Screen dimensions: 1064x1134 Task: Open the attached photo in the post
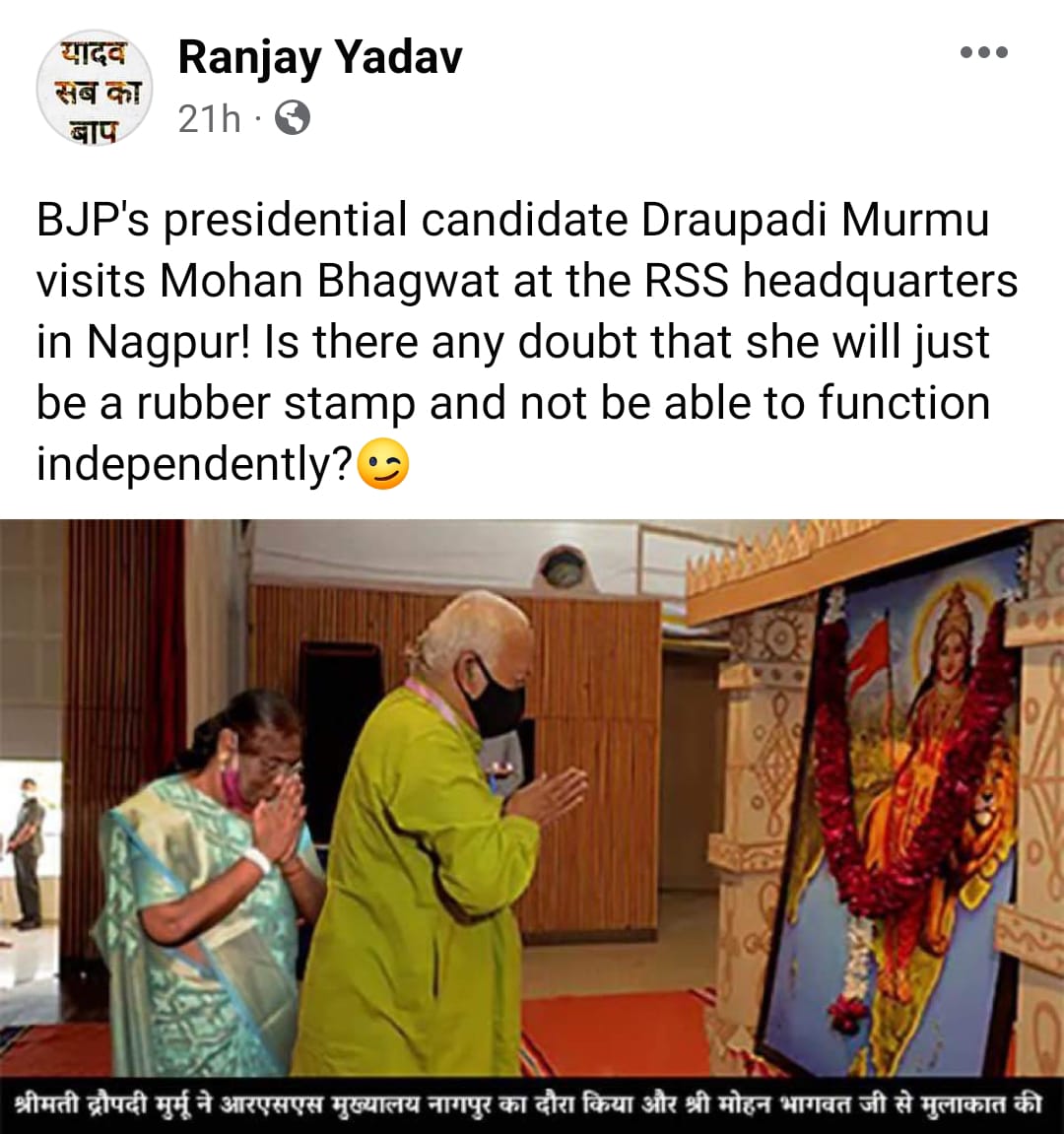click(532, 798)
